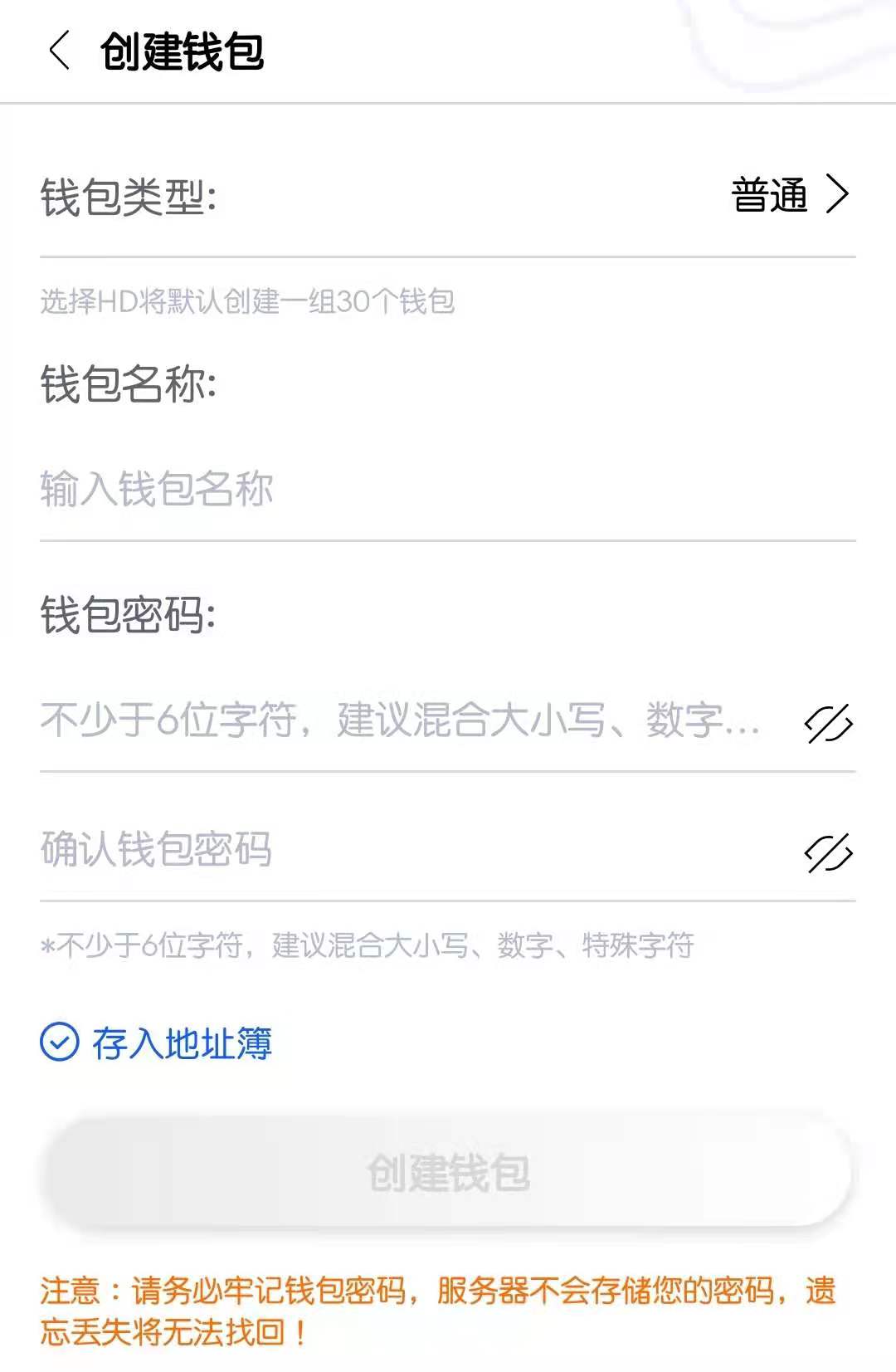
Task: Tap the 钱包名称 section label
Action: (x=126, y=382)
